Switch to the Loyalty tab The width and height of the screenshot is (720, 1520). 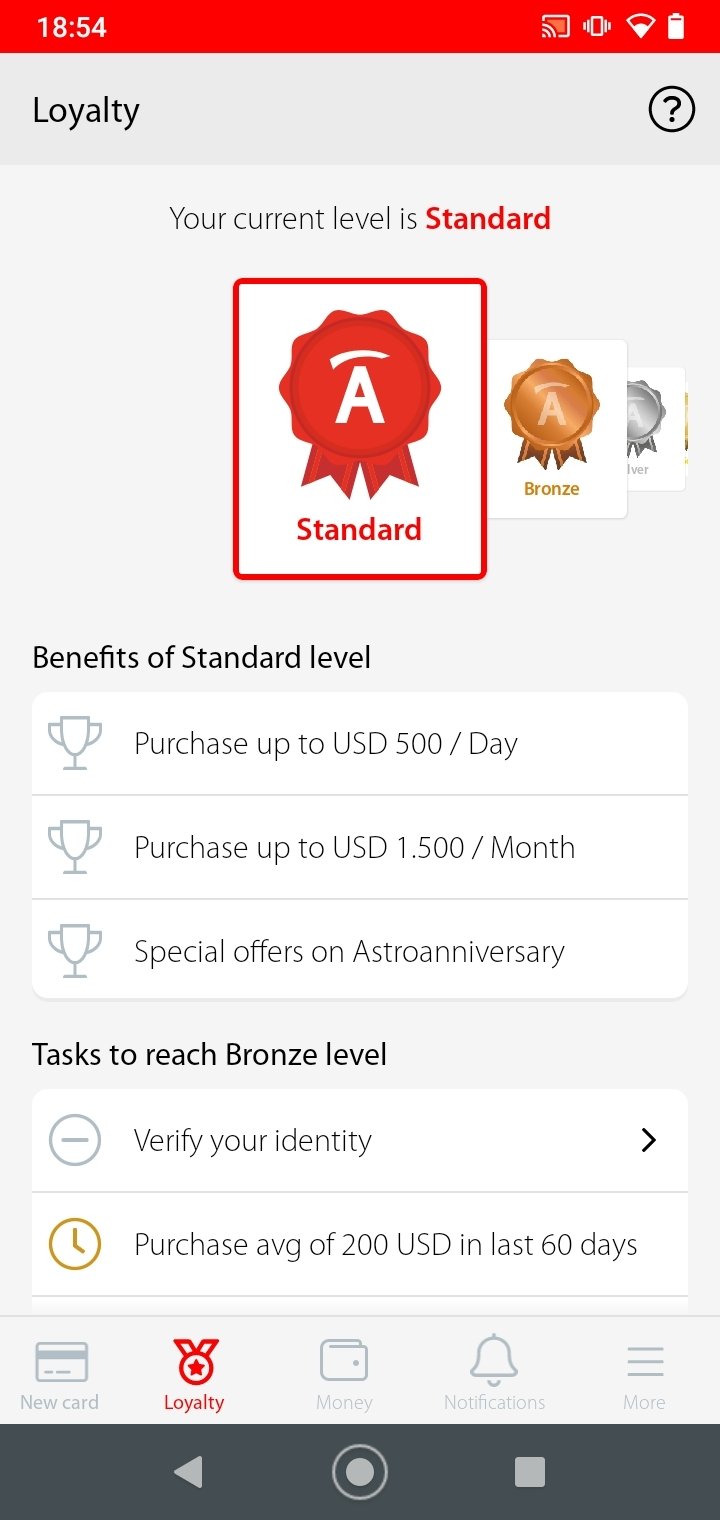click(194, 1376)
